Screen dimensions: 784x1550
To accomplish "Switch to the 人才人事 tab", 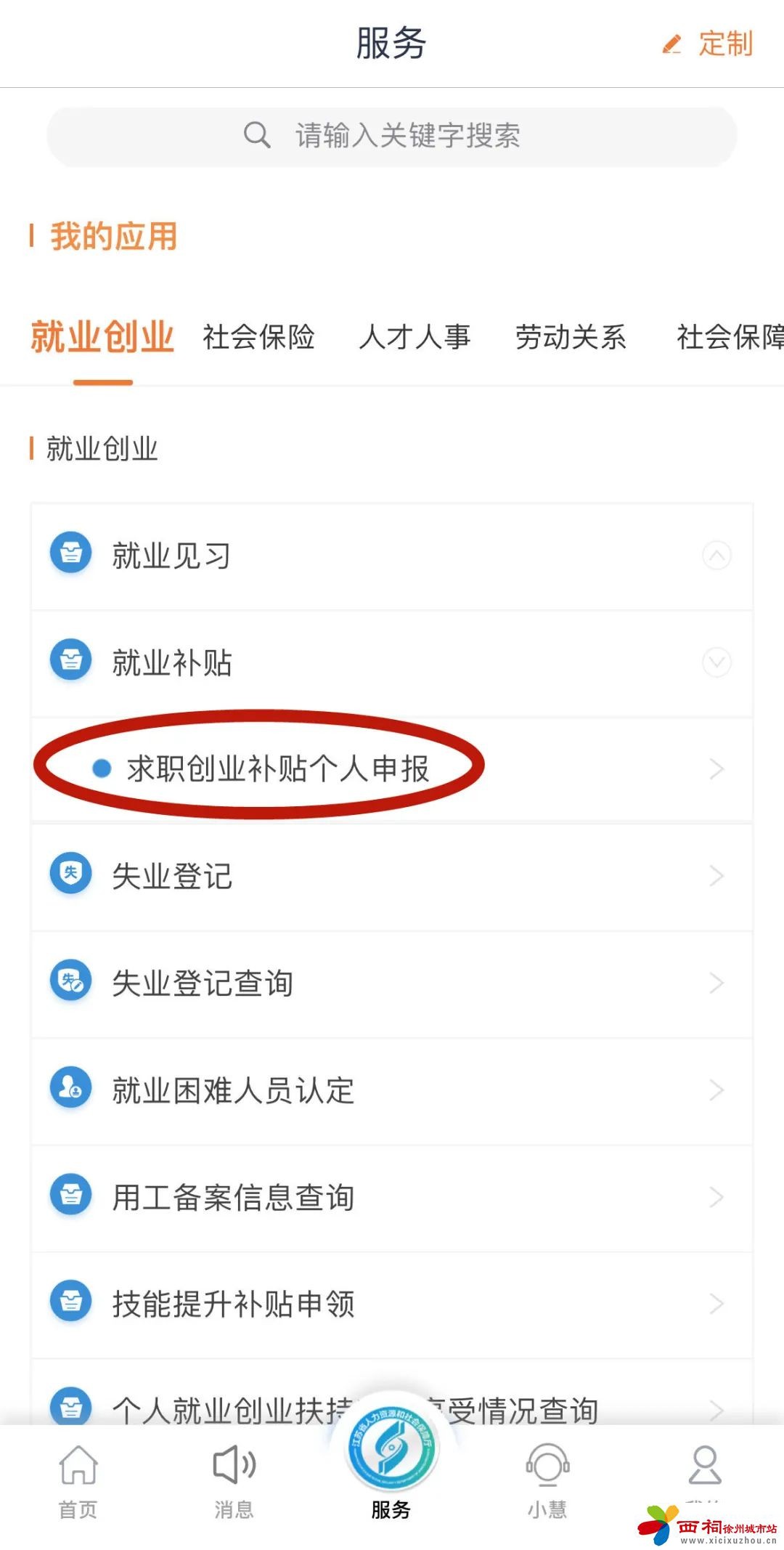I will [x=415, y=337].
